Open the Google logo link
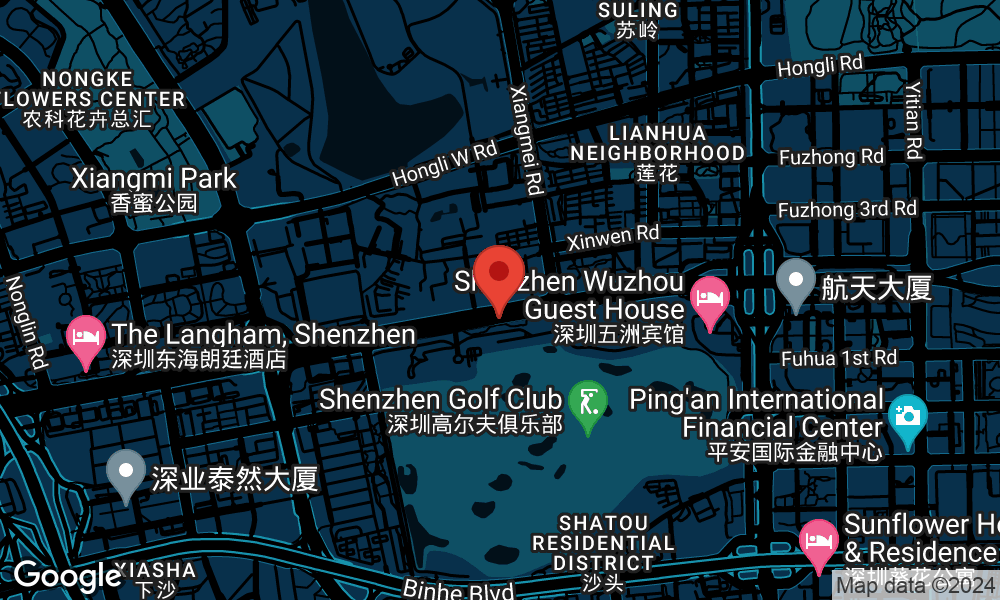Image resolution: width=1000 pixels, height=600 pixels. [67, 575]
